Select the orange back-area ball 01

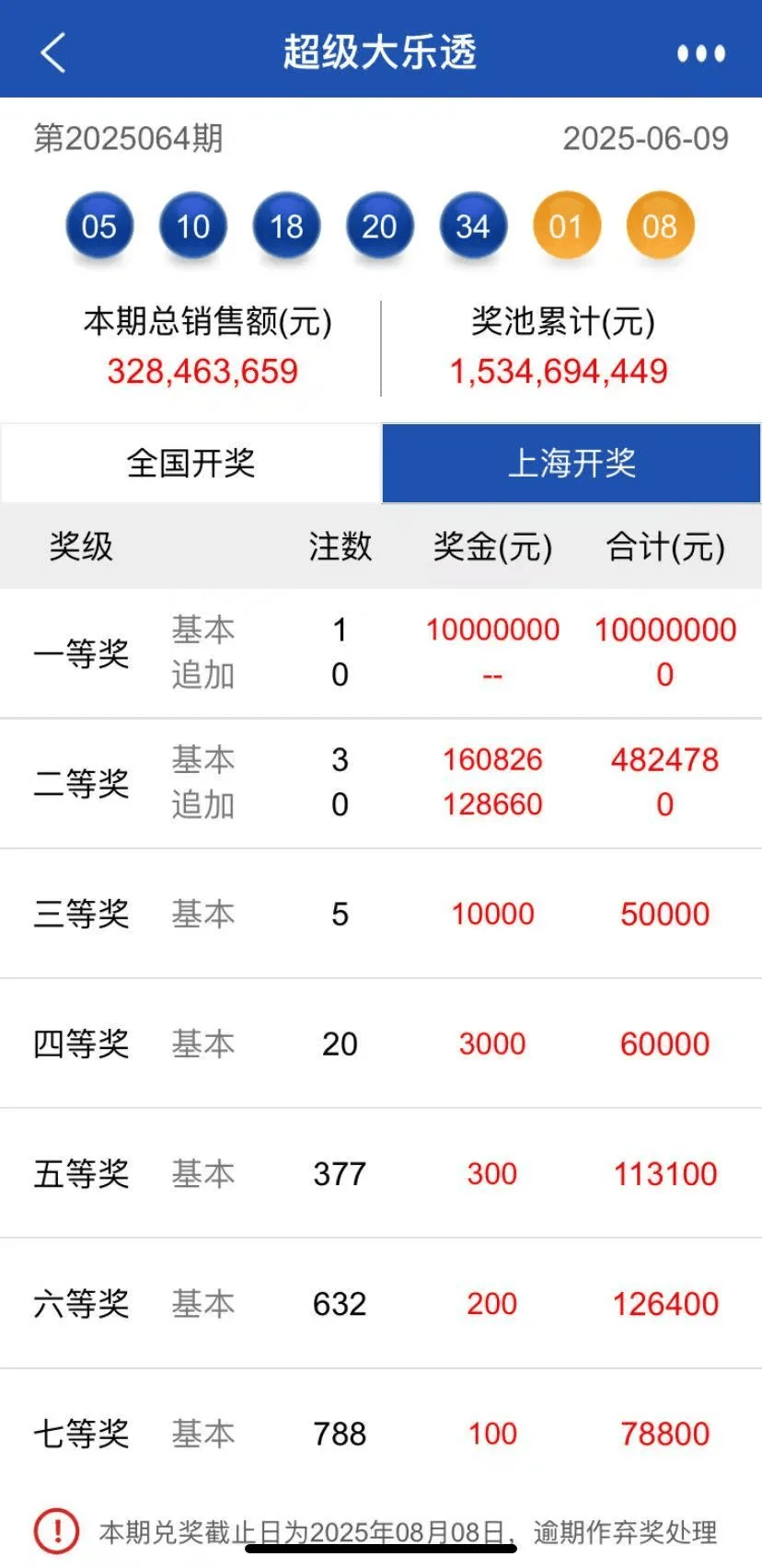[567, 224]
